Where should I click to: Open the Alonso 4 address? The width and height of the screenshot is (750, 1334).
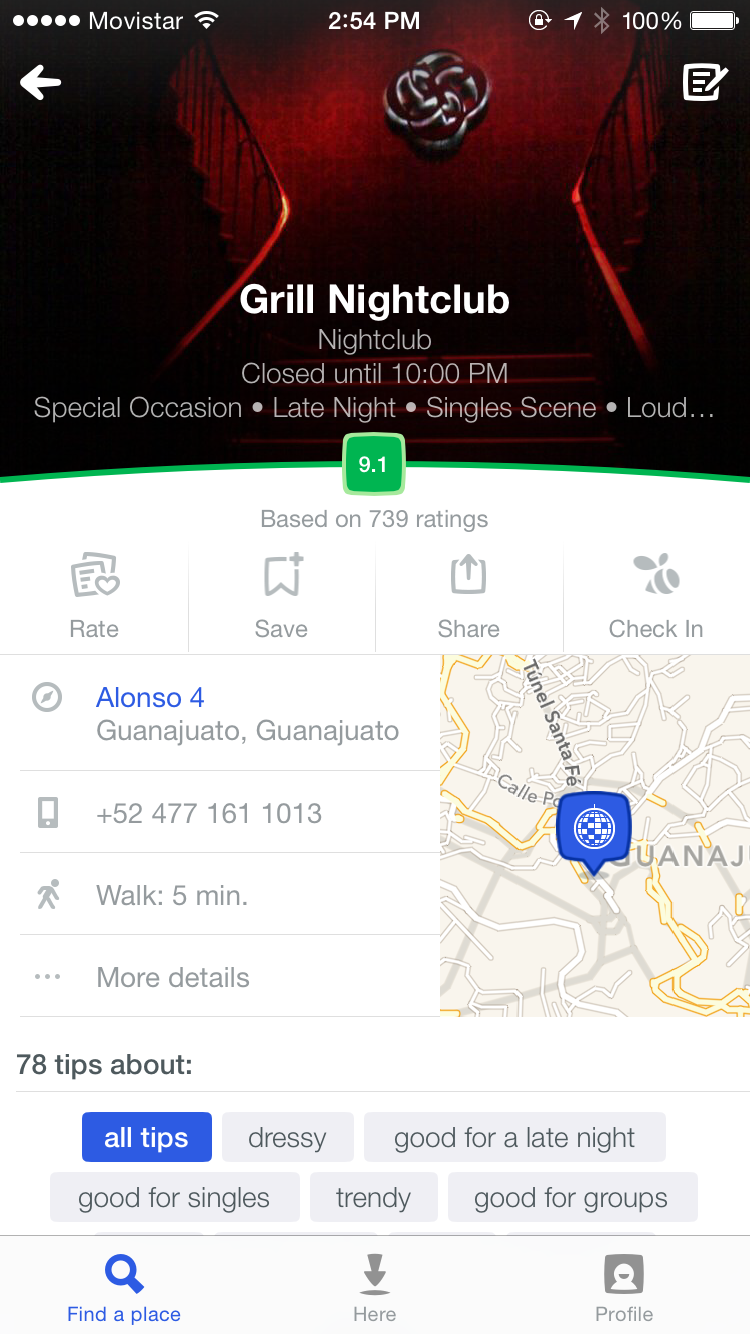pos(150,698)
